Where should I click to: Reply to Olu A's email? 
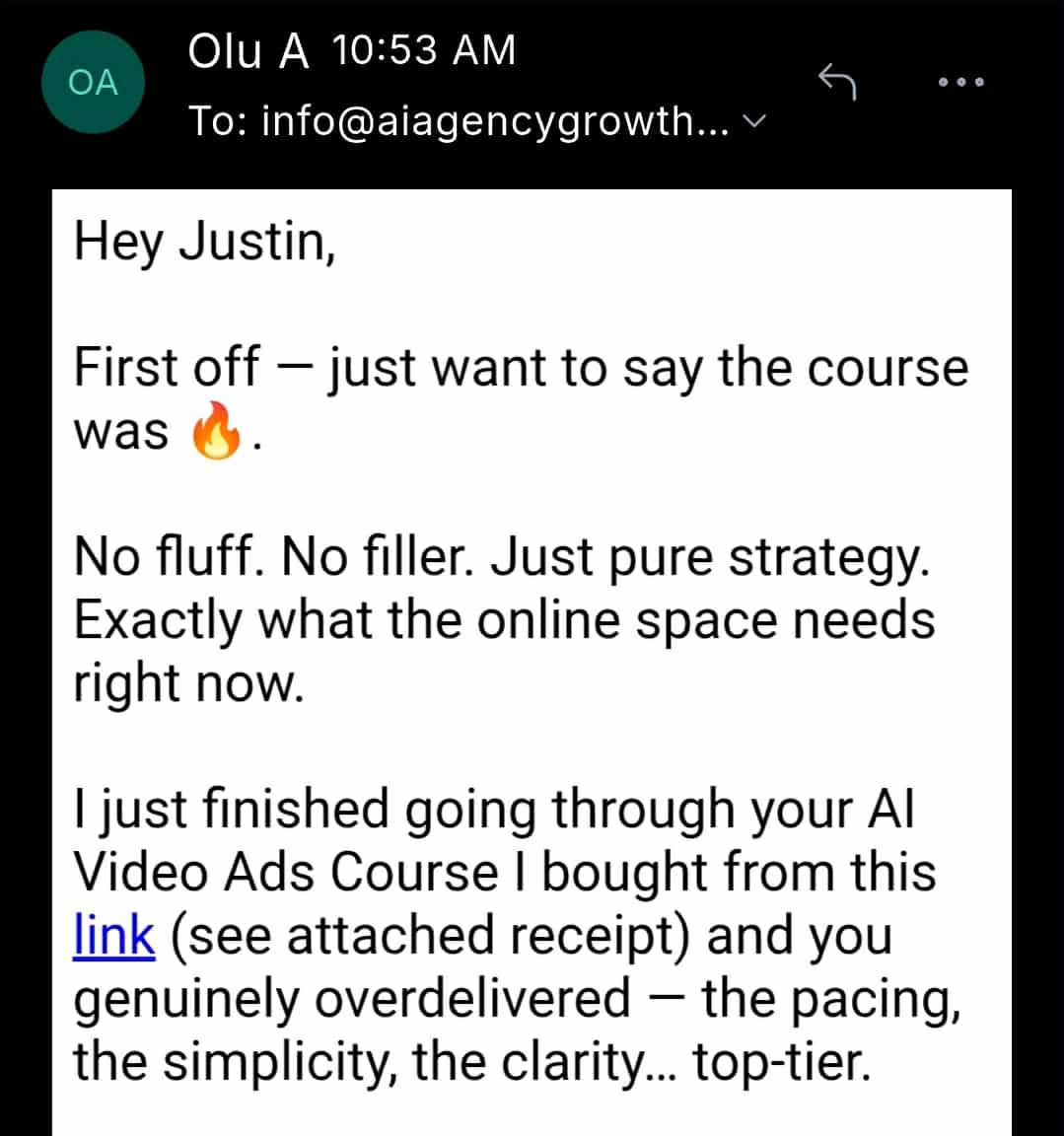point(837,82)
